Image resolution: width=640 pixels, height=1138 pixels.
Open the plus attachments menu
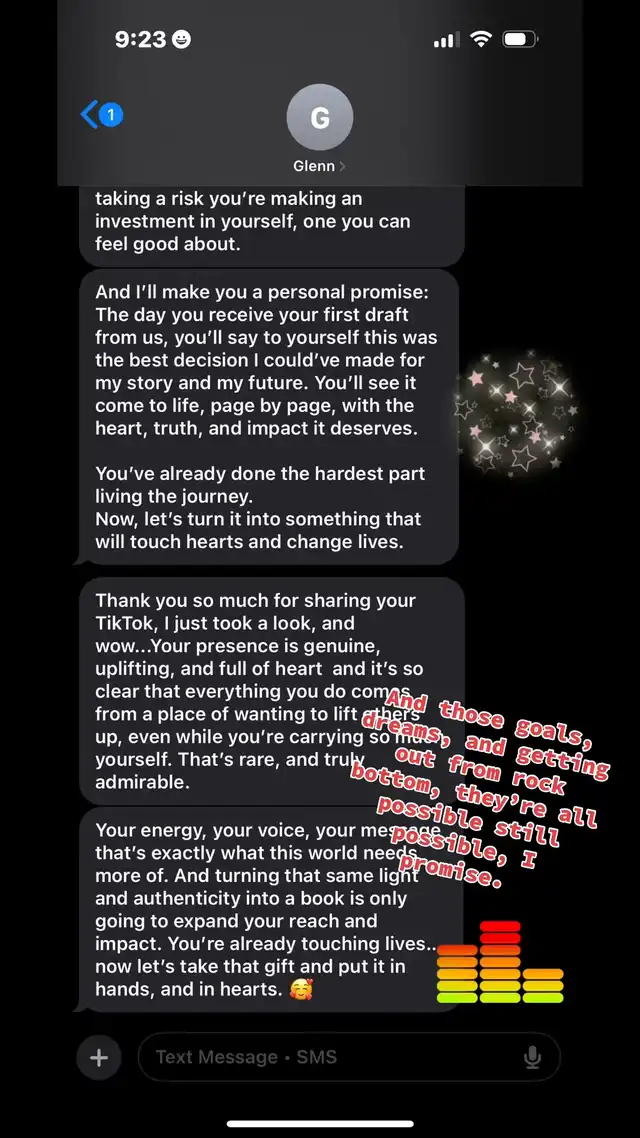(x=99, y=1057)
